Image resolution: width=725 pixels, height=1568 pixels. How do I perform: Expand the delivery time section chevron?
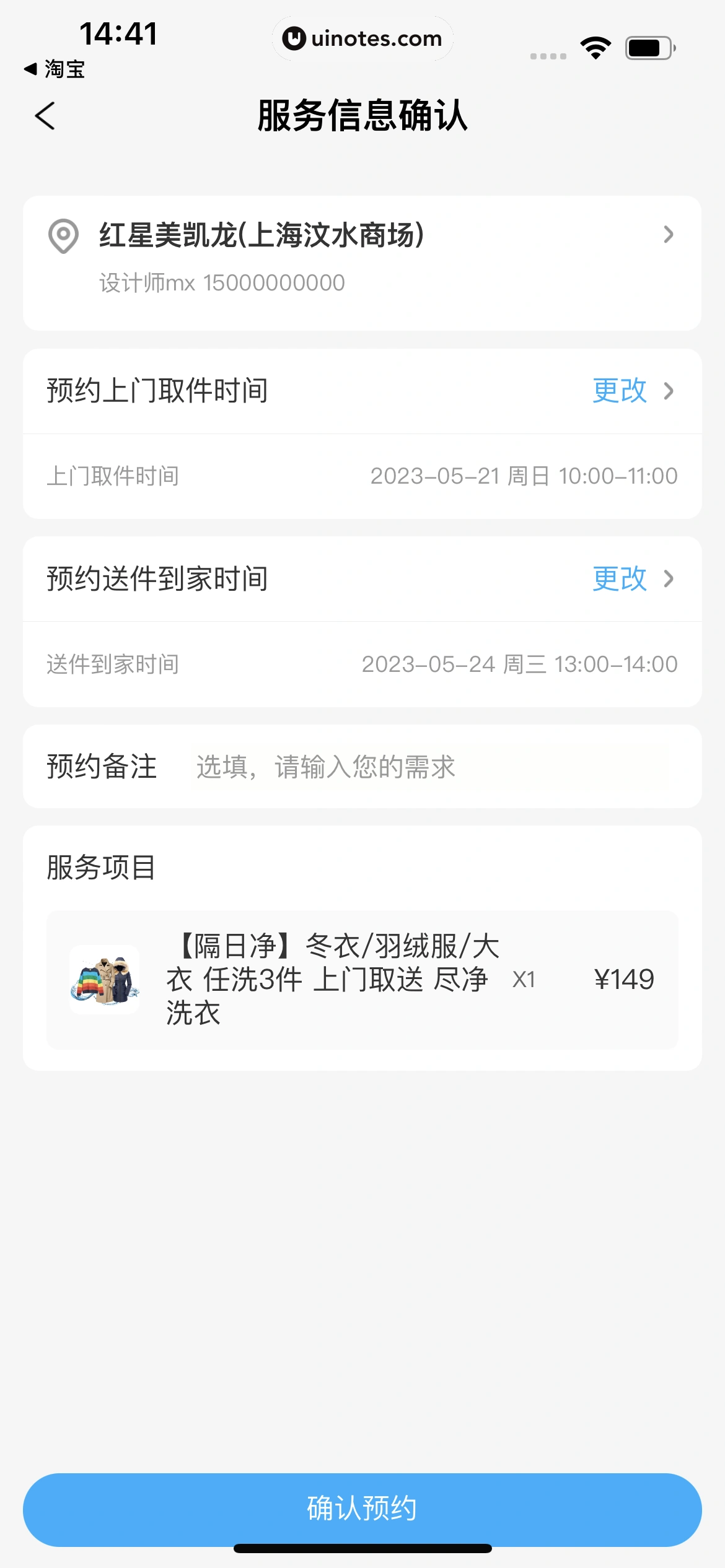(x=669, y=580)
